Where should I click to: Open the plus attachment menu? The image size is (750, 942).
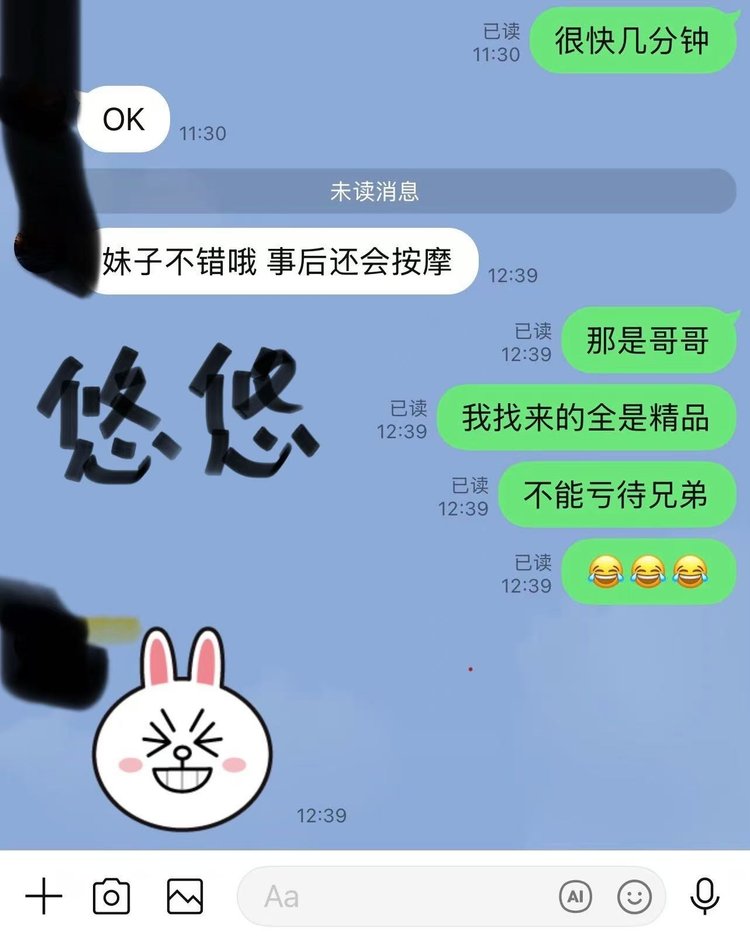coord(43,896)
